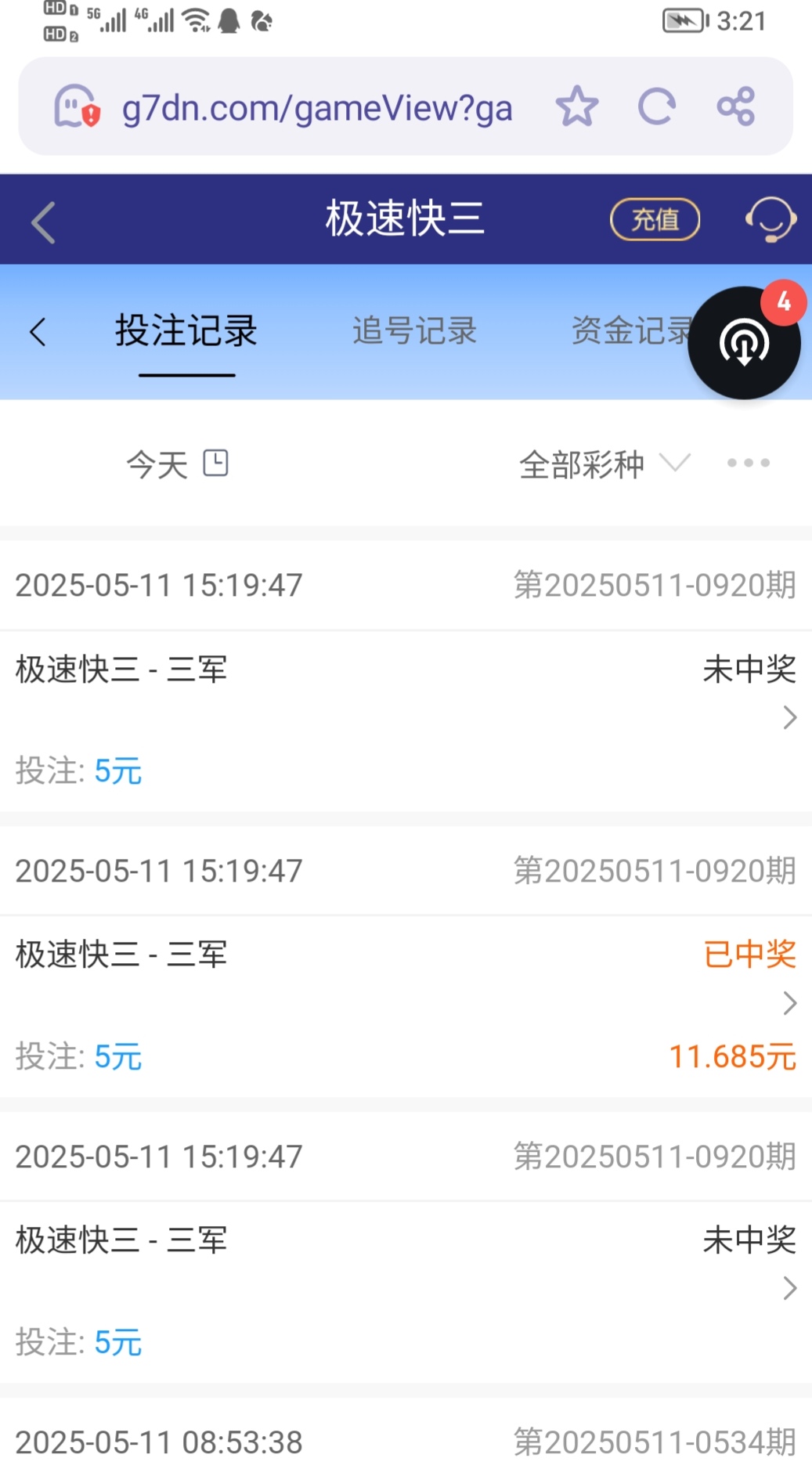Change the 今天 date filter
Viewport: 812px width, 1476px height.
pyautogui.click(x=177, y=464)
